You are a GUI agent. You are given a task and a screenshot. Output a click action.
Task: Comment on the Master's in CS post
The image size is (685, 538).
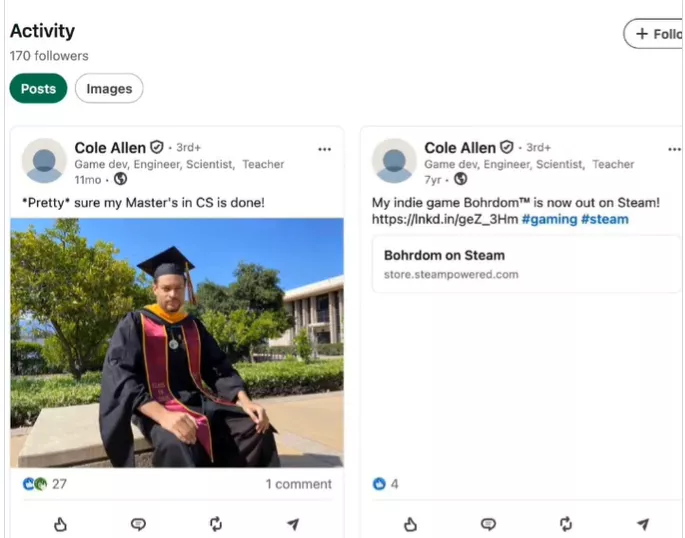click(x=138, y=524)
